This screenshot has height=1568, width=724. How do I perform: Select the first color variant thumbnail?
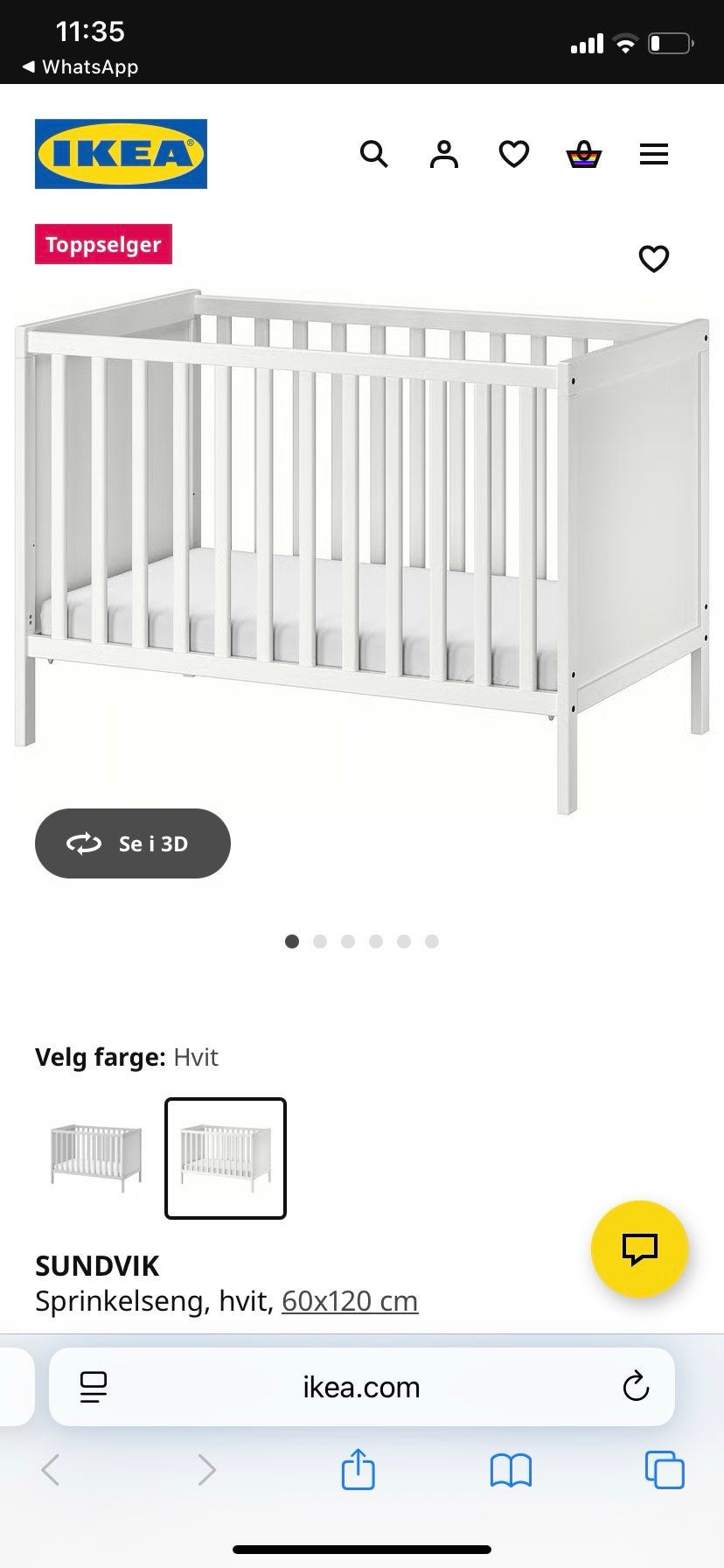pos(96,1158)
